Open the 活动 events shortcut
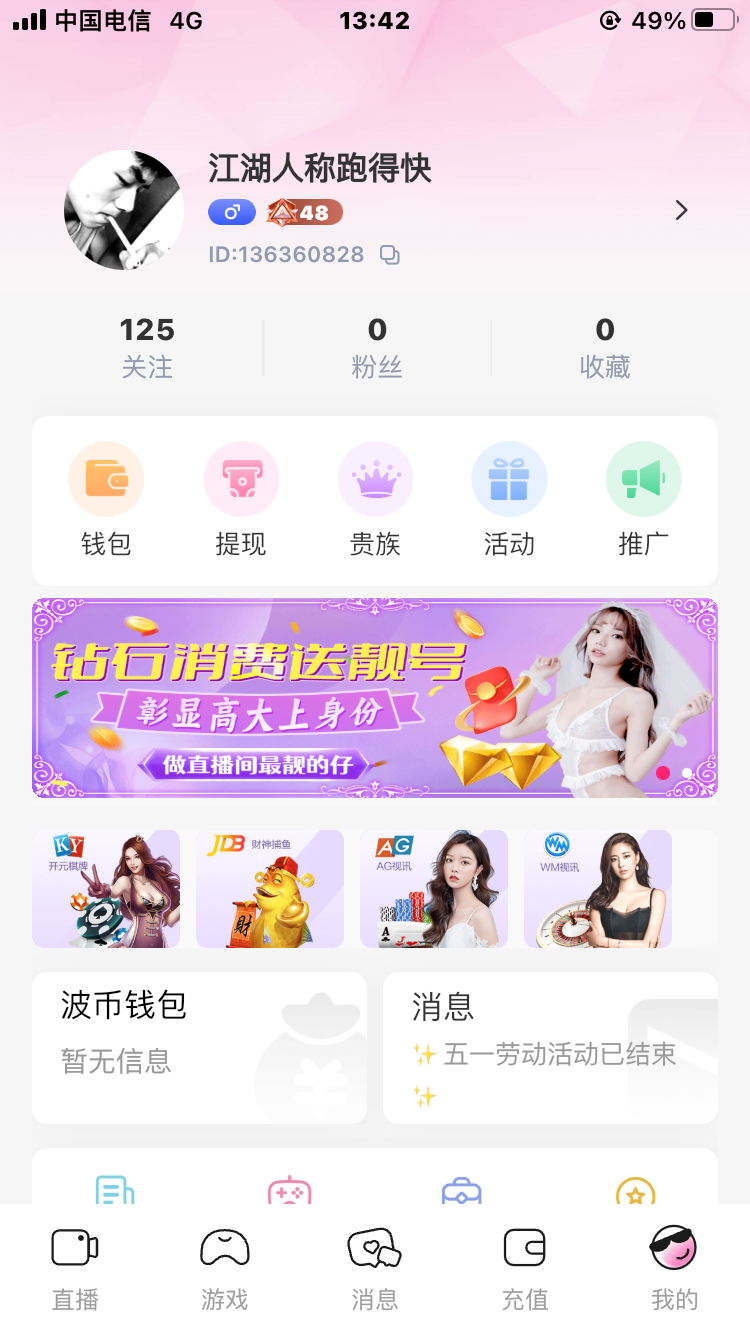 [509, 500]
